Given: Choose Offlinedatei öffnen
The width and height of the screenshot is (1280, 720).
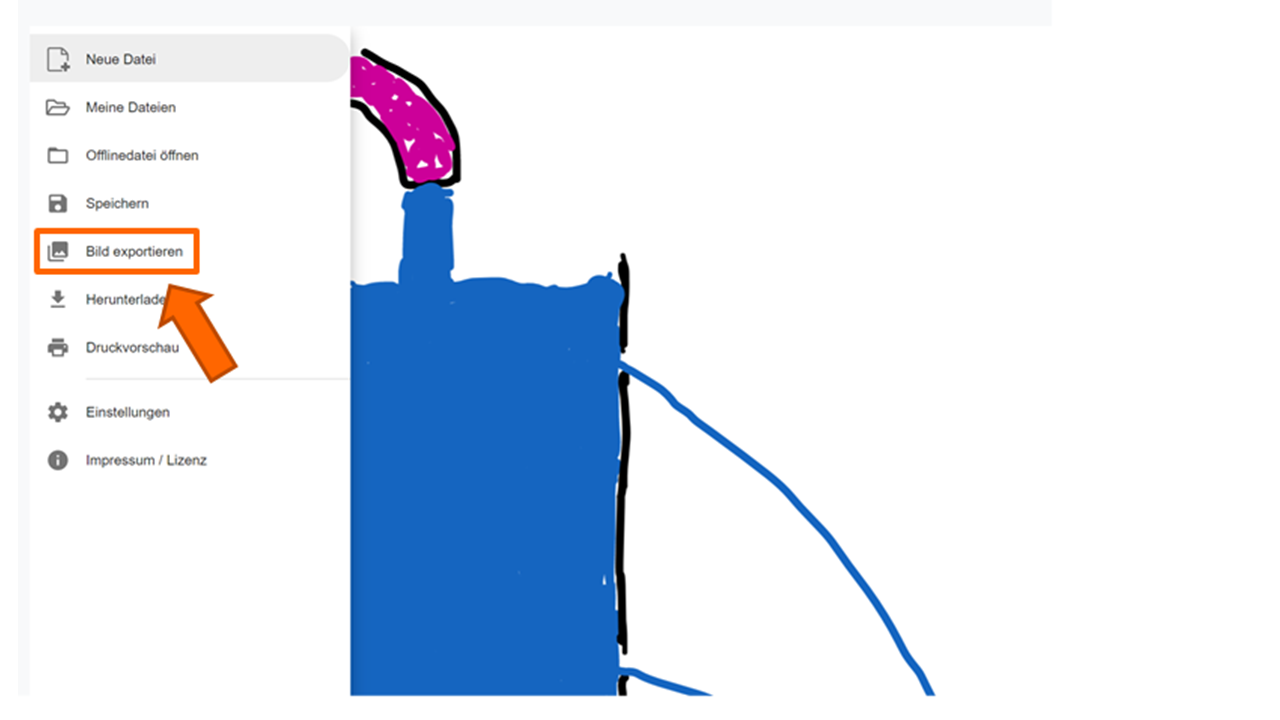Looking at the screenshot, I should pos(141,155).
